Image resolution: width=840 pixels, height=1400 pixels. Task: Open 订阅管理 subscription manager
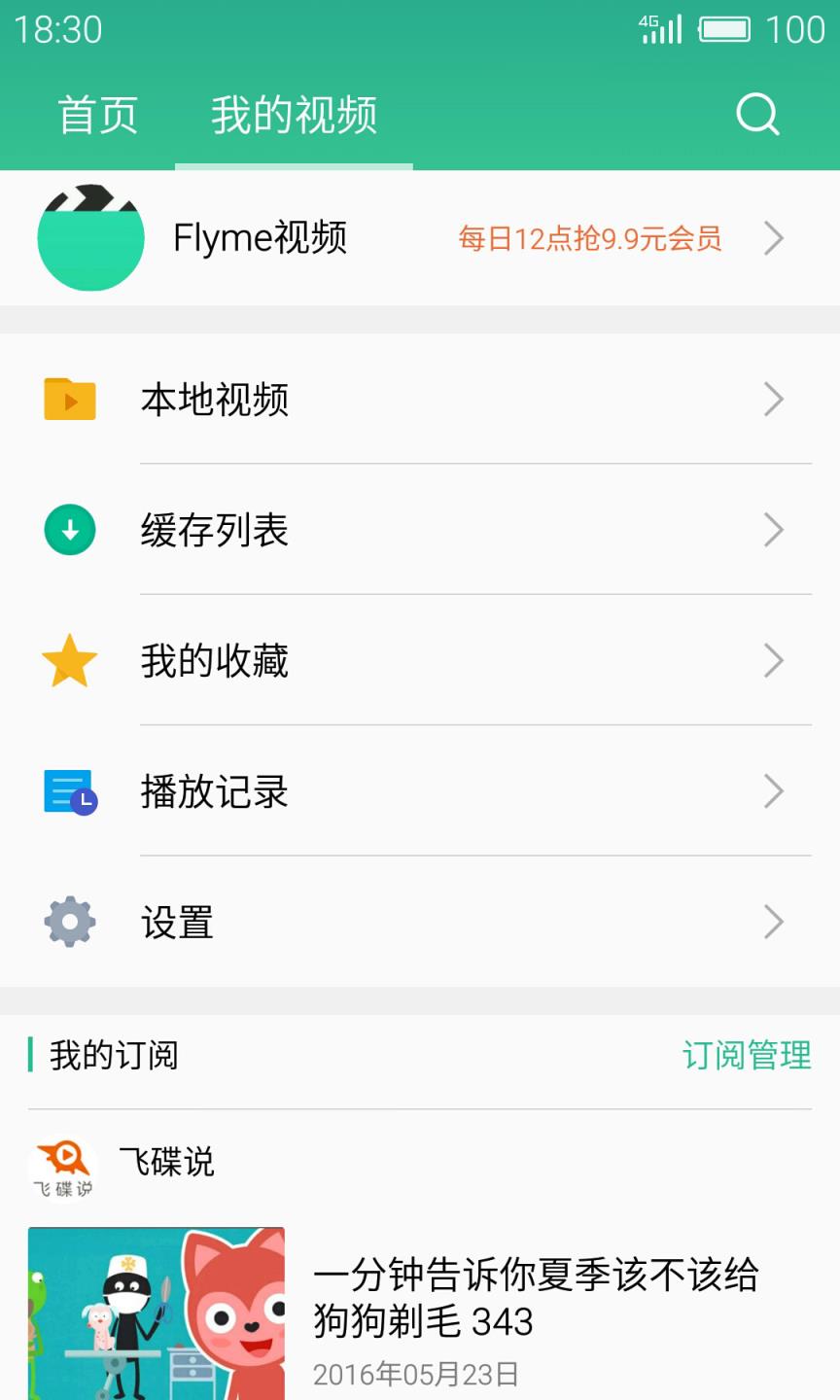746,1054
